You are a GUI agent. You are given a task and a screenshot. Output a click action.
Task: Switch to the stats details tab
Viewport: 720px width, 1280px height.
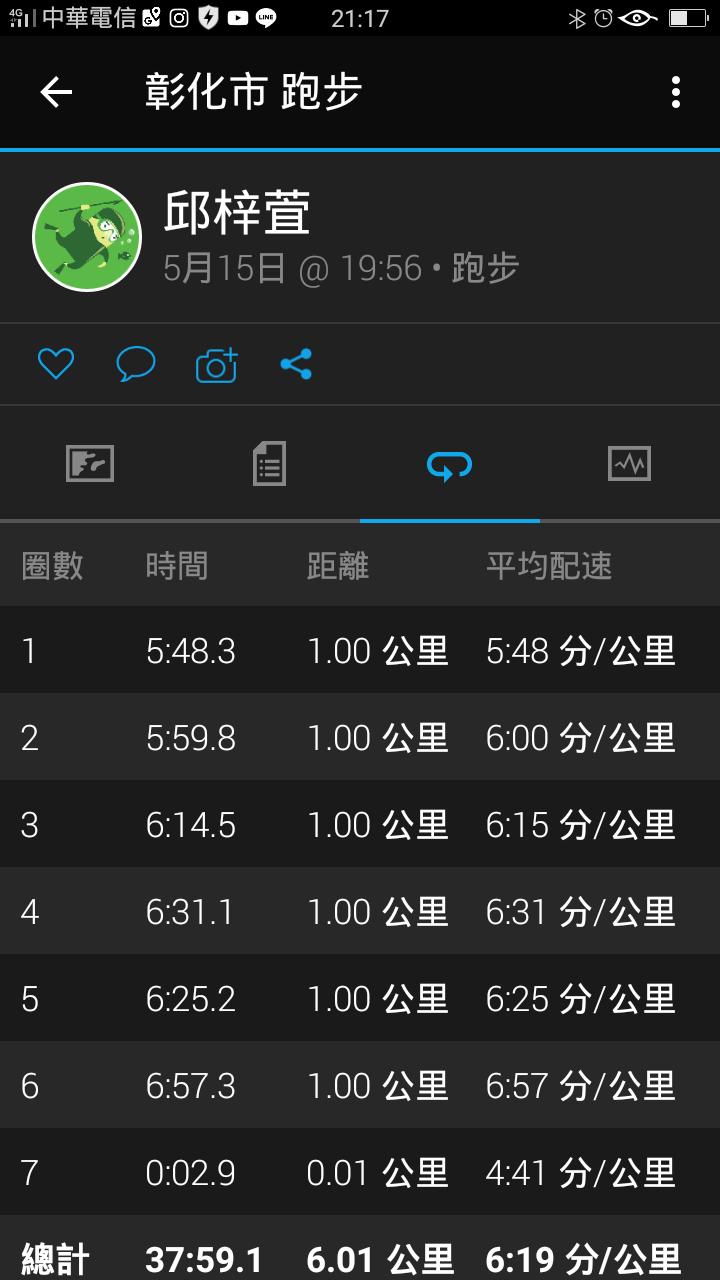269,464
